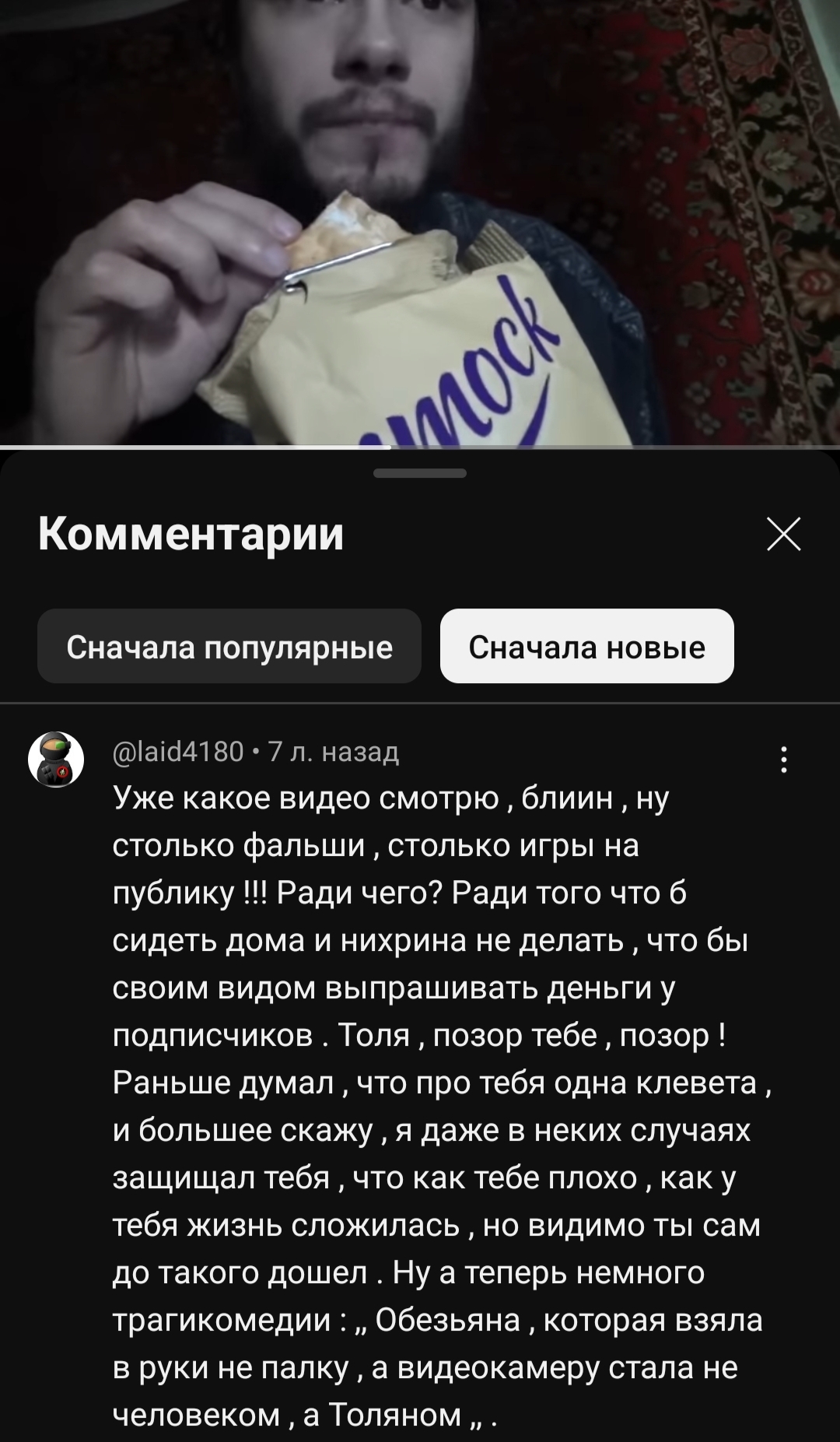Sort comments by Сначала популярные
Screen dimensions: 840x1442
pos(229,647)
